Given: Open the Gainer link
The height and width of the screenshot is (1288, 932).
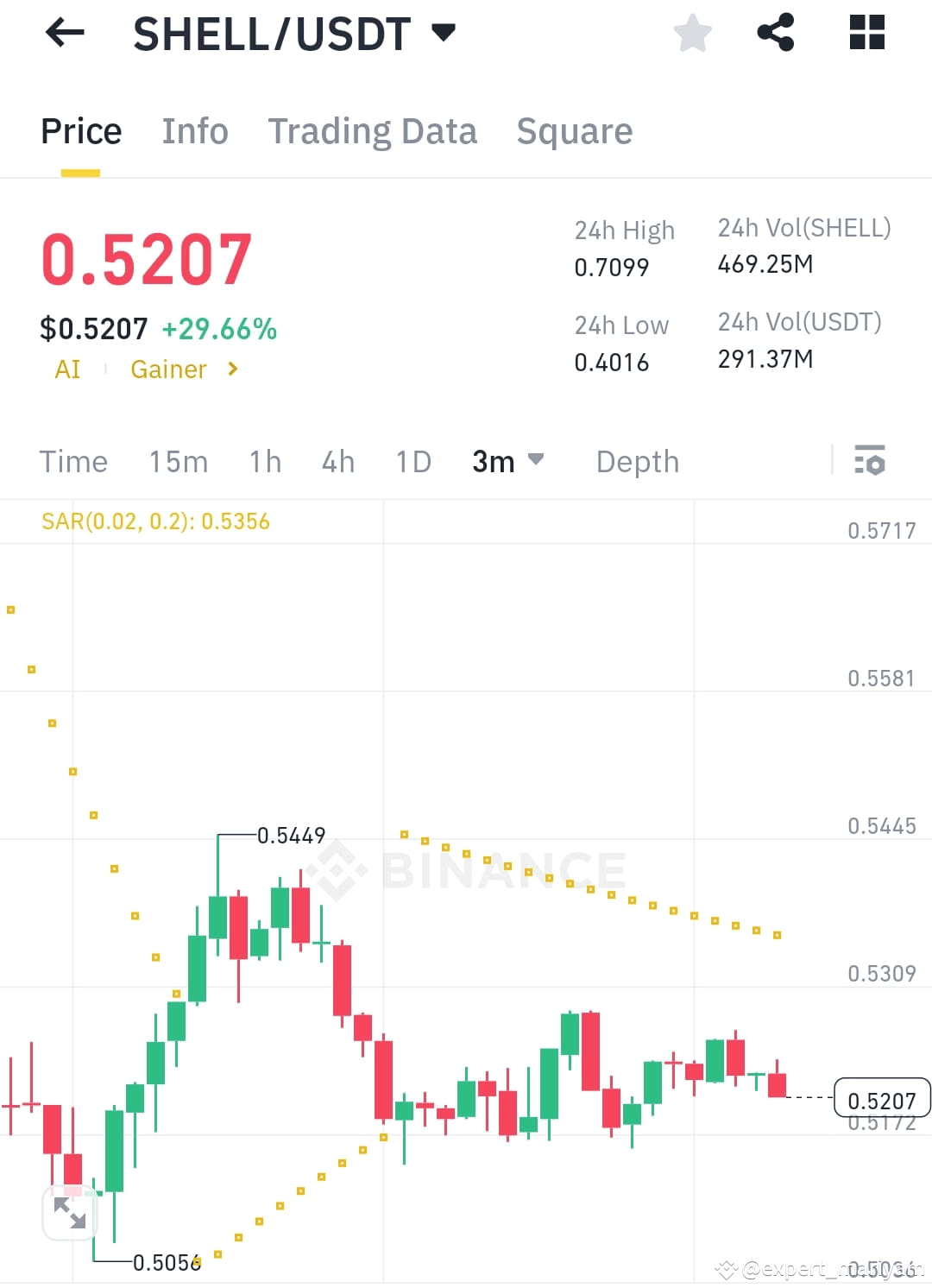Looking at the screenshot, I should (168, 369).
